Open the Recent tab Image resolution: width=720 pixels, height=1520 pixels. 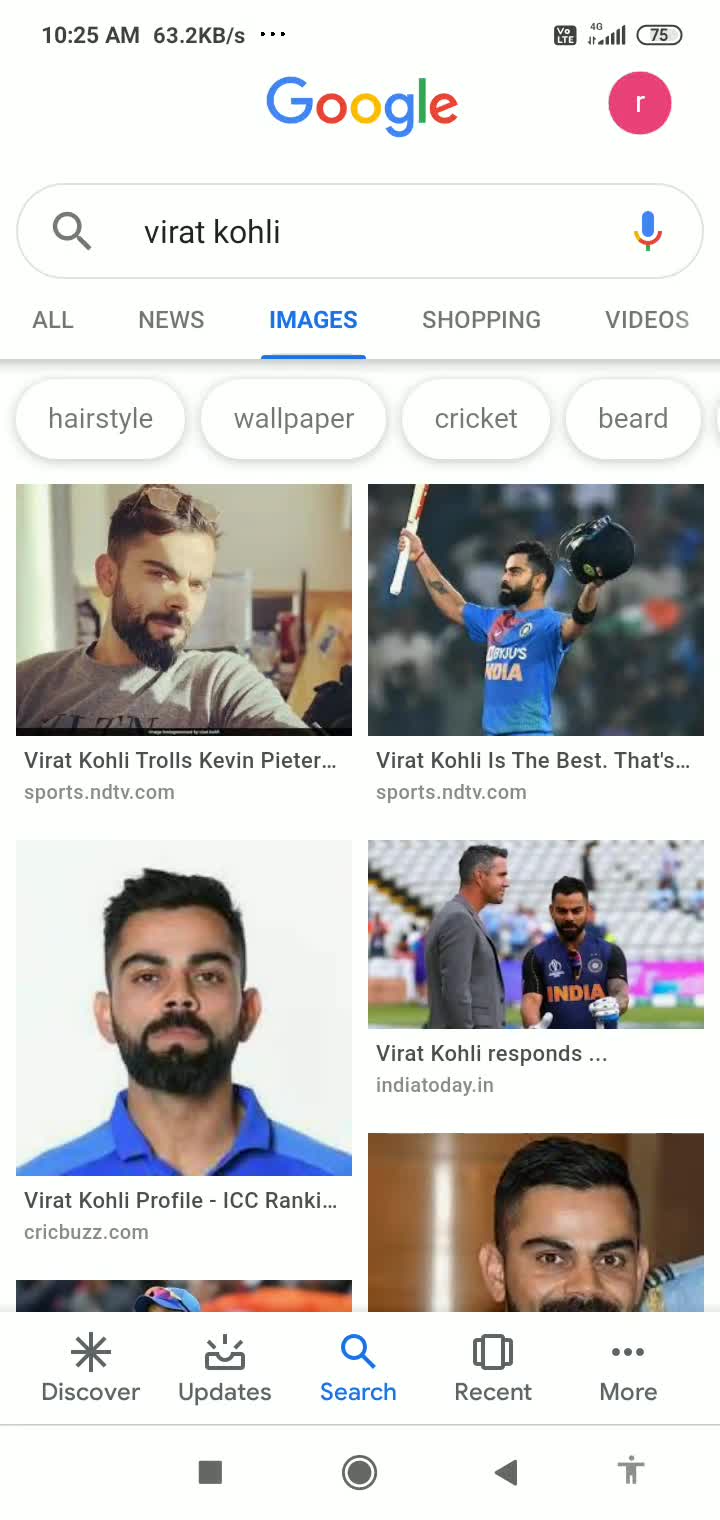[493, 1369]
